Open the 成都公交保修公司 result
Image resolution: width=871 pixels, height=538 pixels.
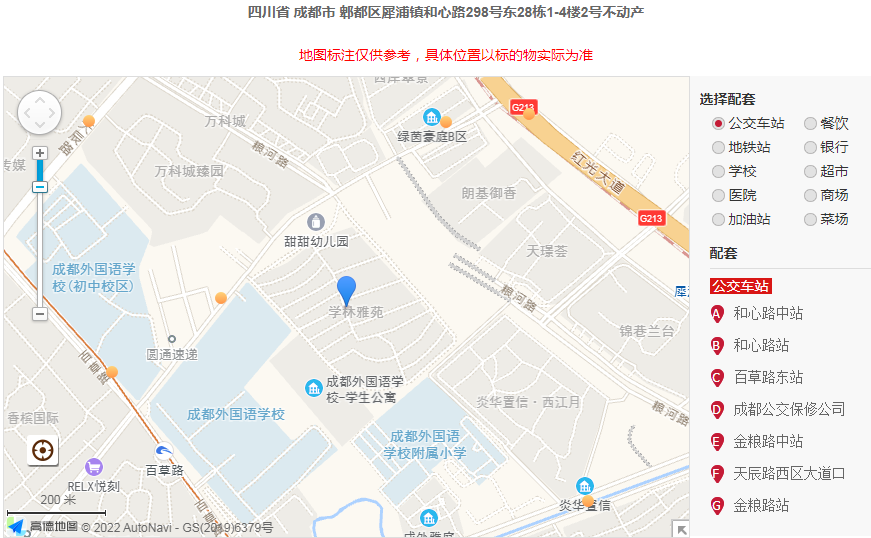coord(788,410)
